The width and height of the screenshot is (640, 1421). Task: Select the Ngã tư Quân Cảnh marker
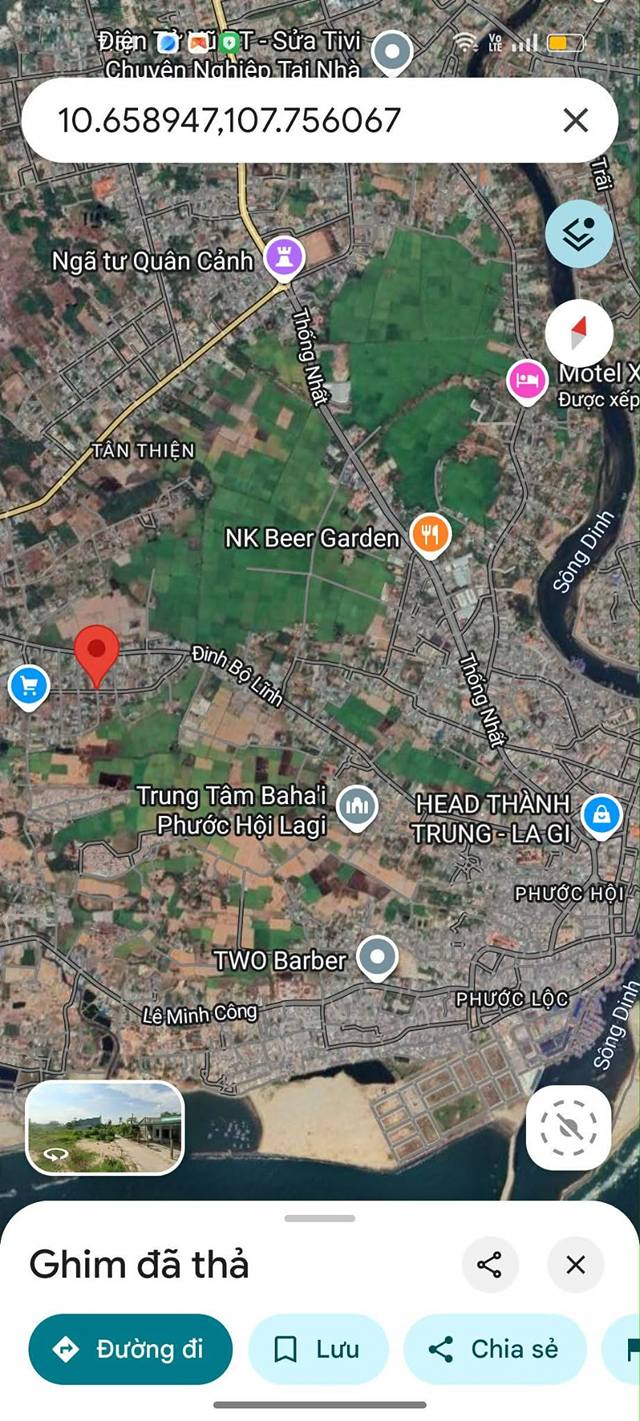tap(284, 260)
